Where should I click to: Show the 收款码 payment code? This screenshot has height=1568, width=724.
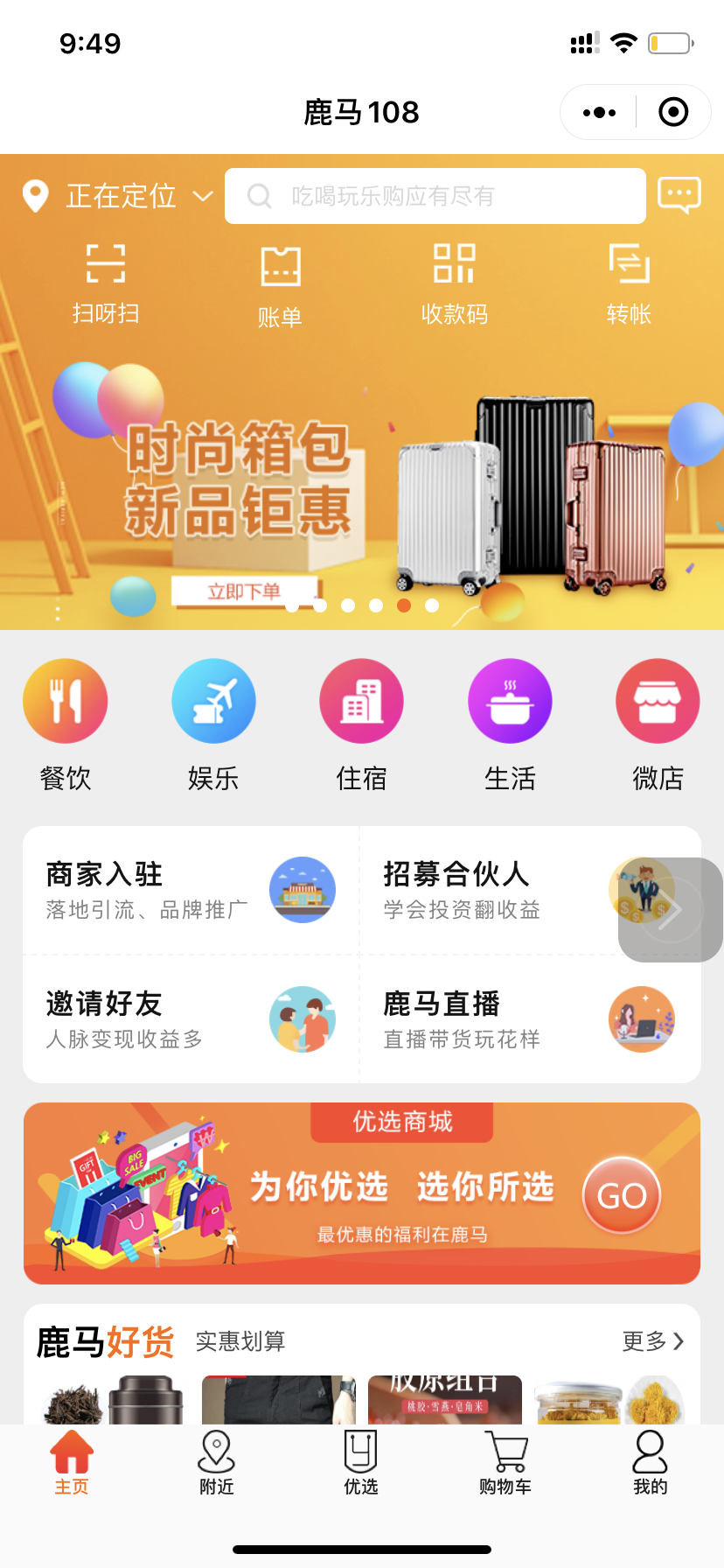point(454,283)
